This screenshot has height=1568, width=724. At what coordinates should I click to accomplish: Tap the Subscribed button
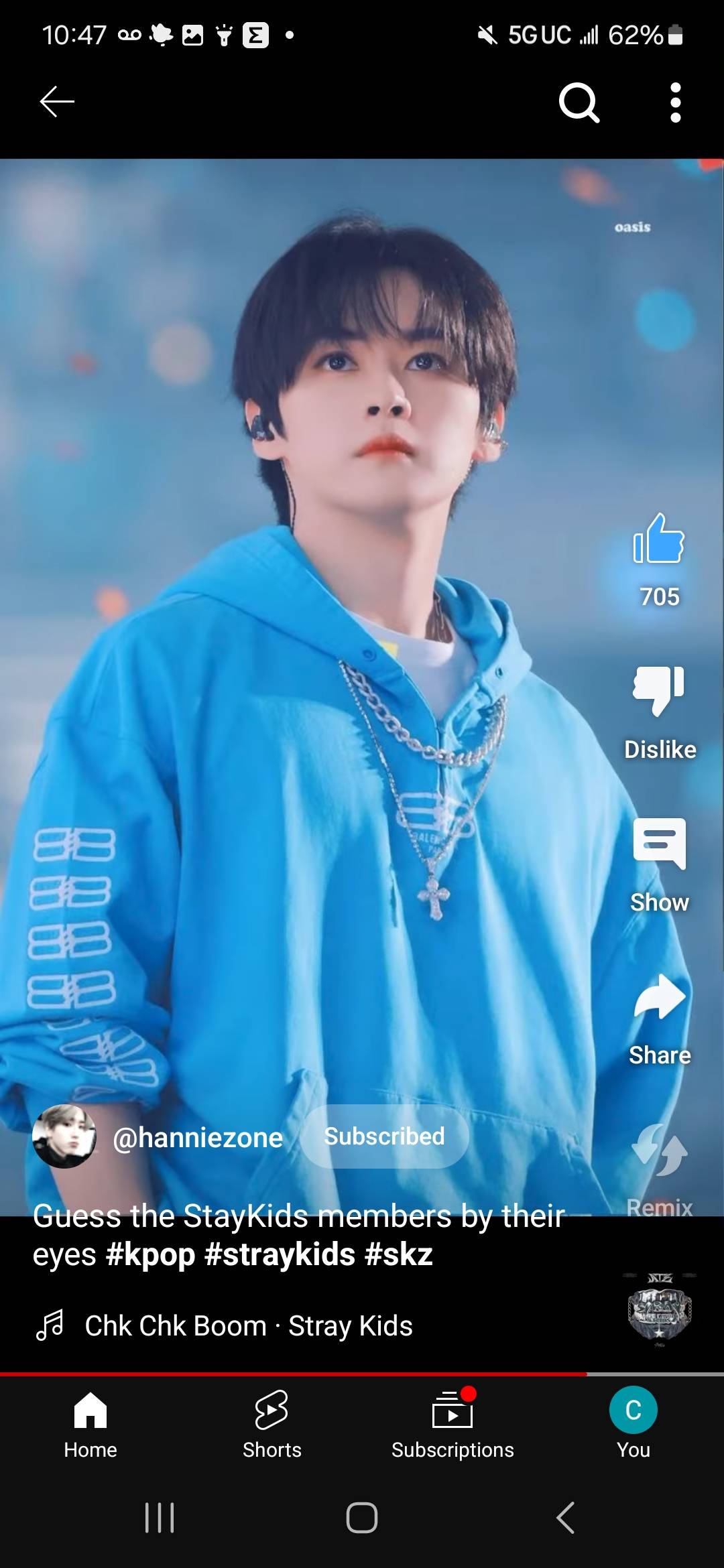(x=384, y=1136)
